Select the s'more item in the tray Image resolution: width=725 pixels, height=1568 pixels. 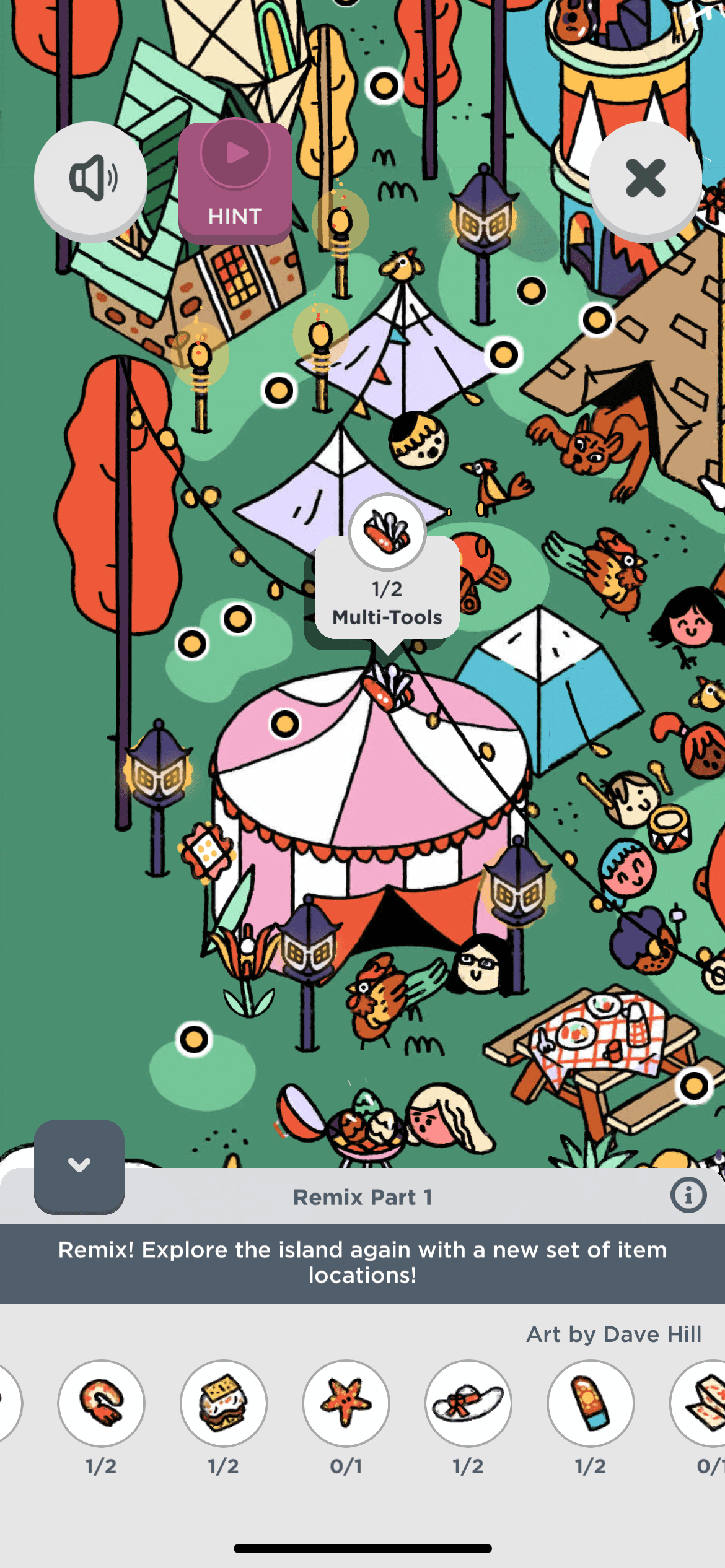(x=224, y=1403)
